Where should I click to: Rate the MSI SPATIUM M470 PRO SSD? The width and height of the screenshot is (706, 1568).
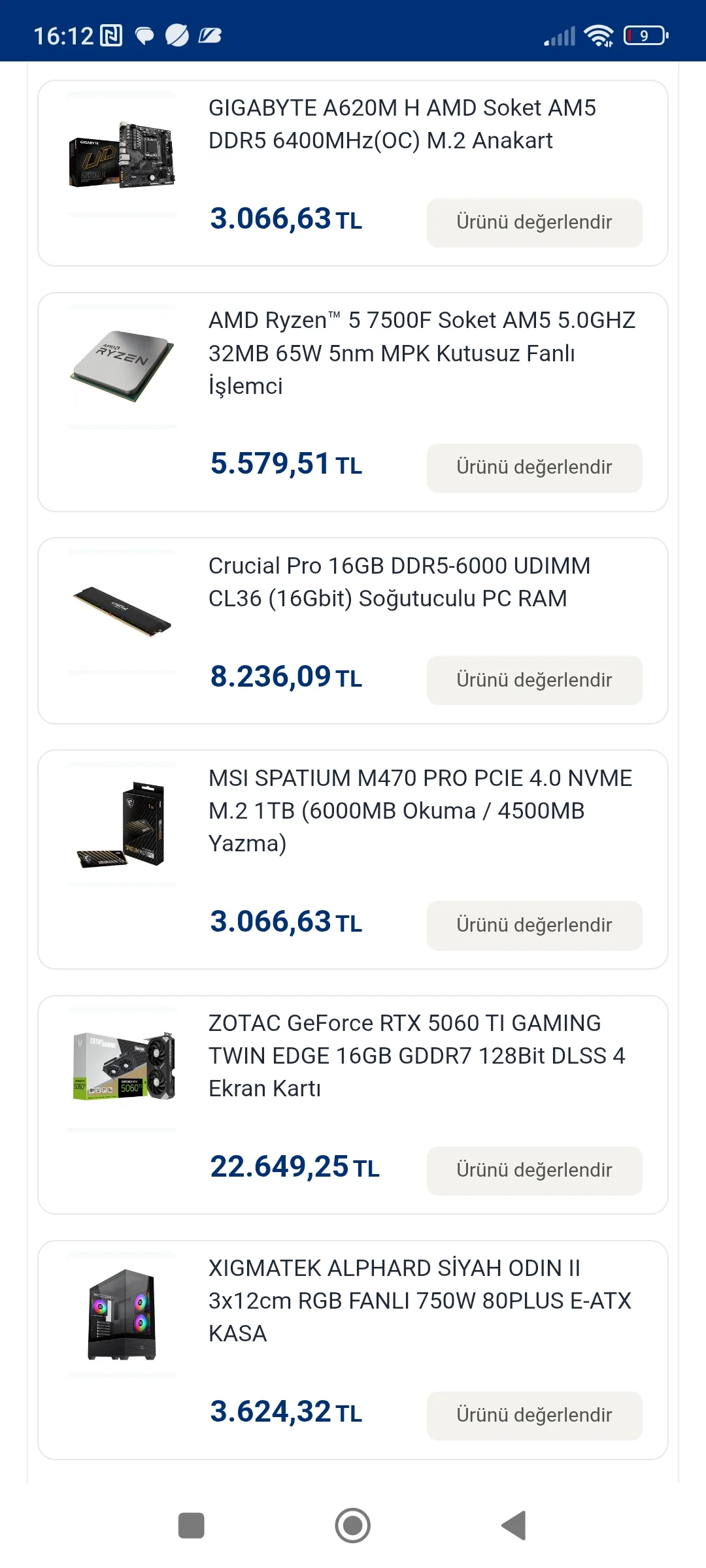pyautogui.click(x=534, y=925)
